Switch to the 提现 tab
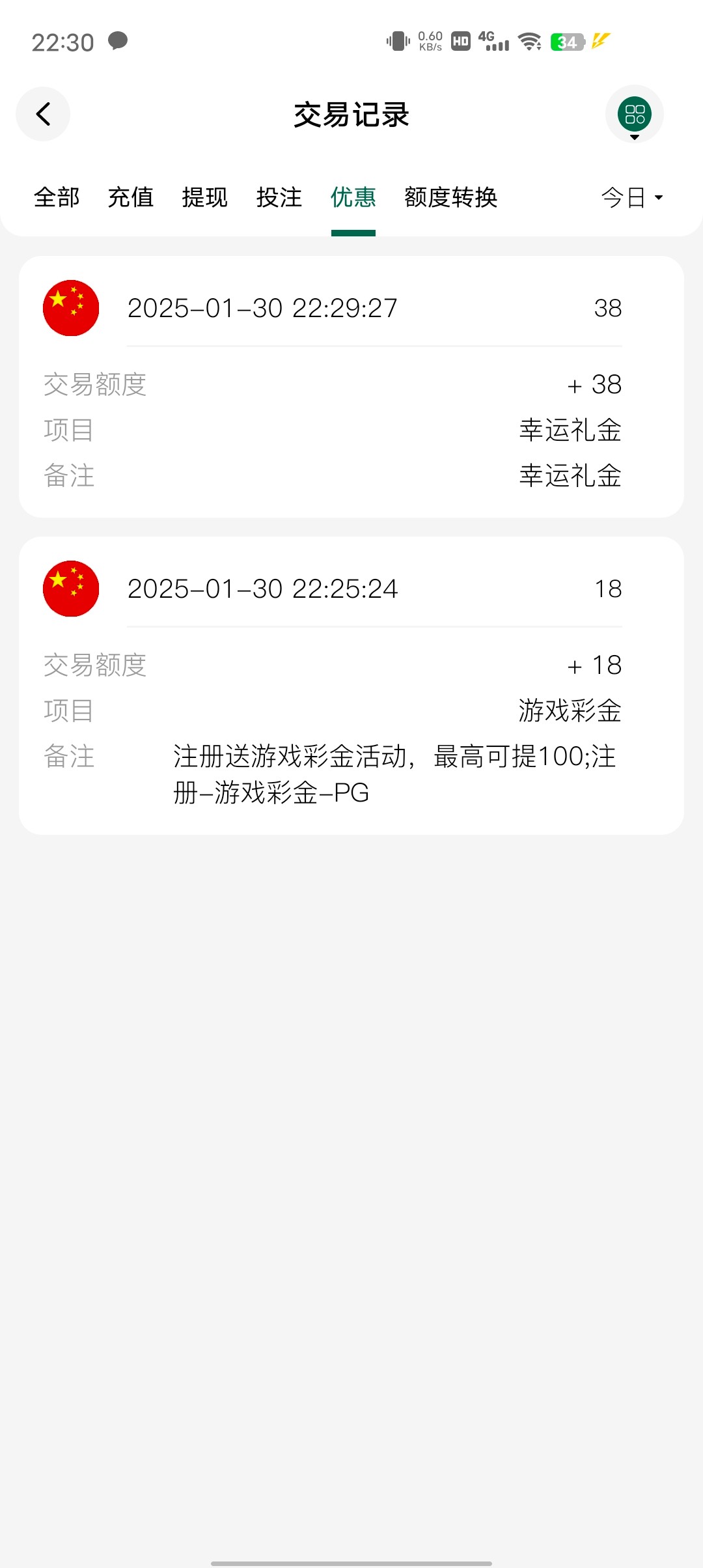The height and width of the screenshot is (1568, 703). click(205, 197)
